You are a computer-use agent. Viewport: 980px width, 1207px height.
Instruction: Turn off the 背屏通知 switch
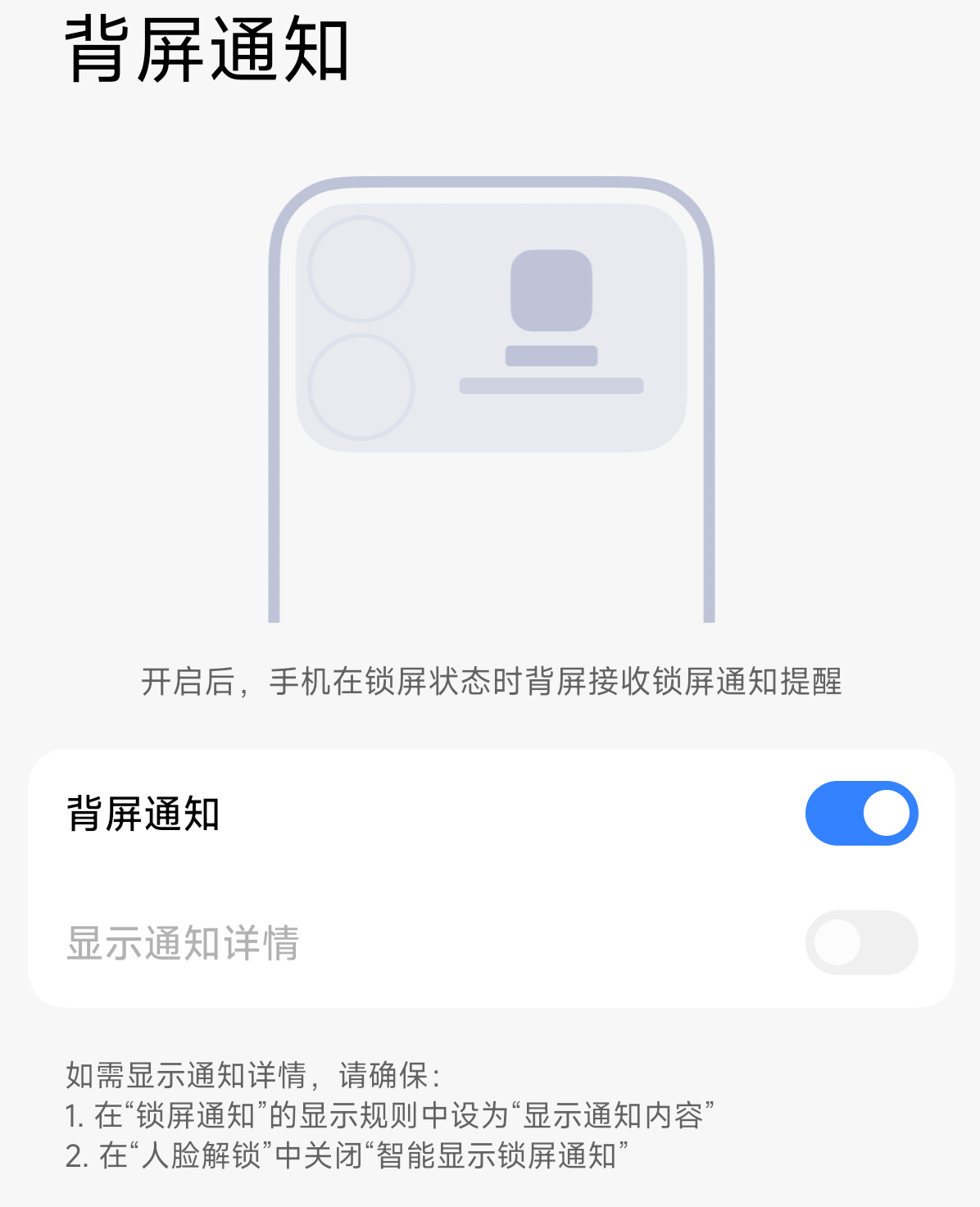(861, 813)
